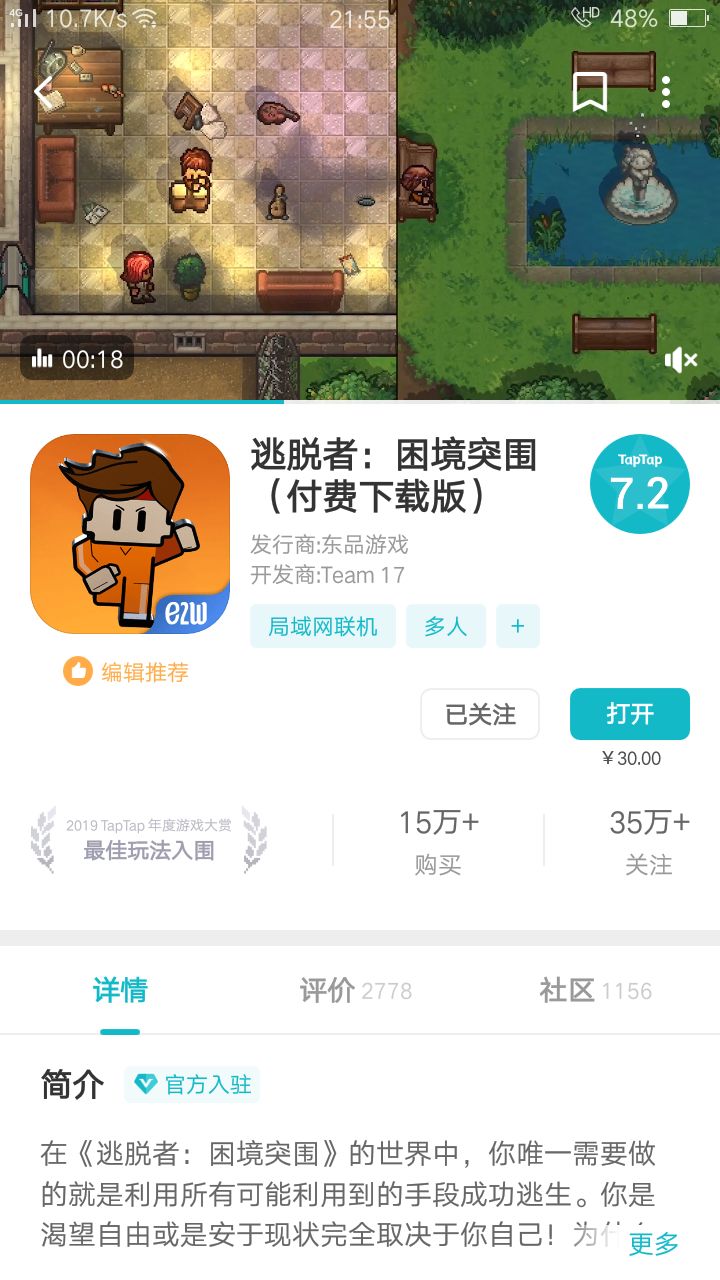The height and width of the screenshot is (1280, 720).
Task: Unmute the video preview sound
Action: (680, 360)
